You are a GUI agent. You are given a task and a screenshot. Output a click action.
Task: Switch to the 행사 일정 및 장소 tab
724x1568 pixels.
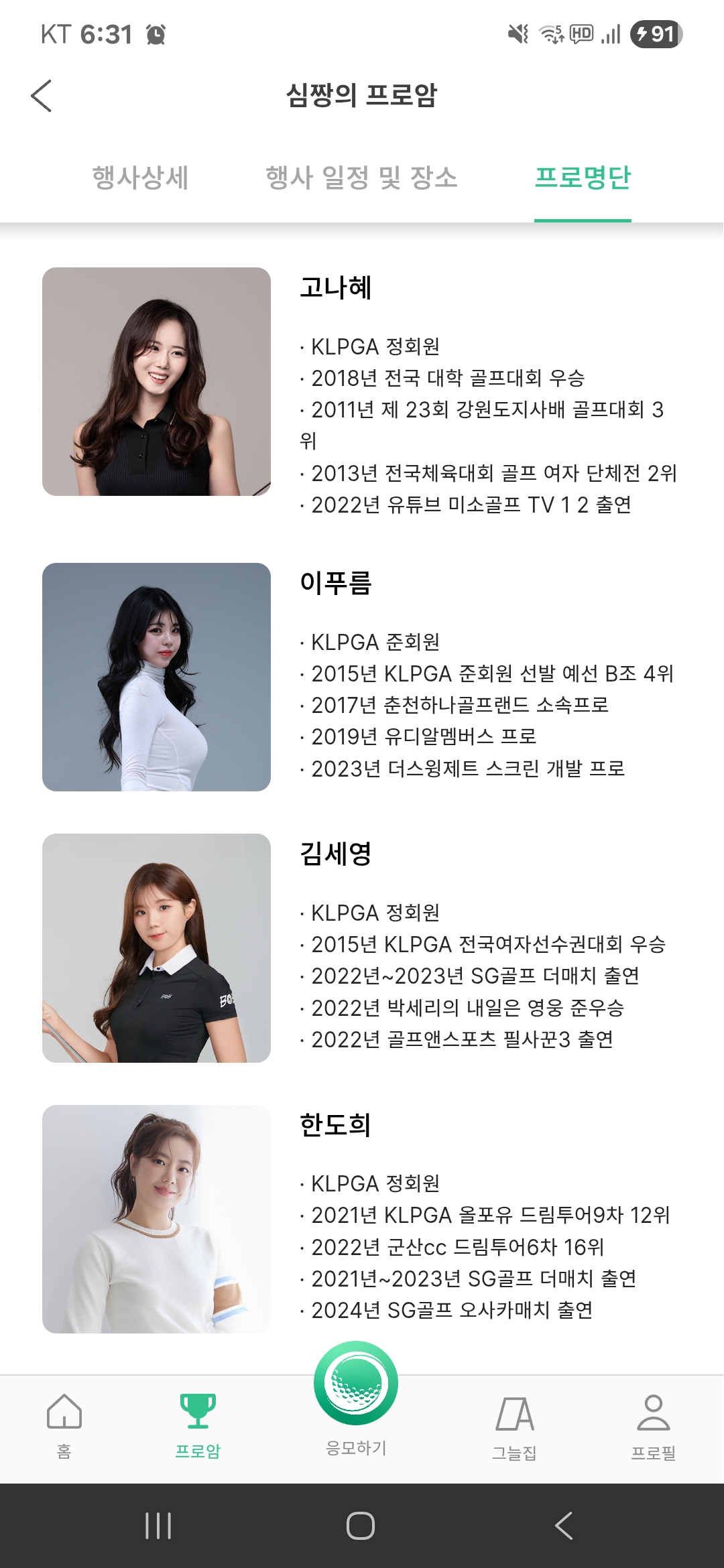(x=361, y=178)
